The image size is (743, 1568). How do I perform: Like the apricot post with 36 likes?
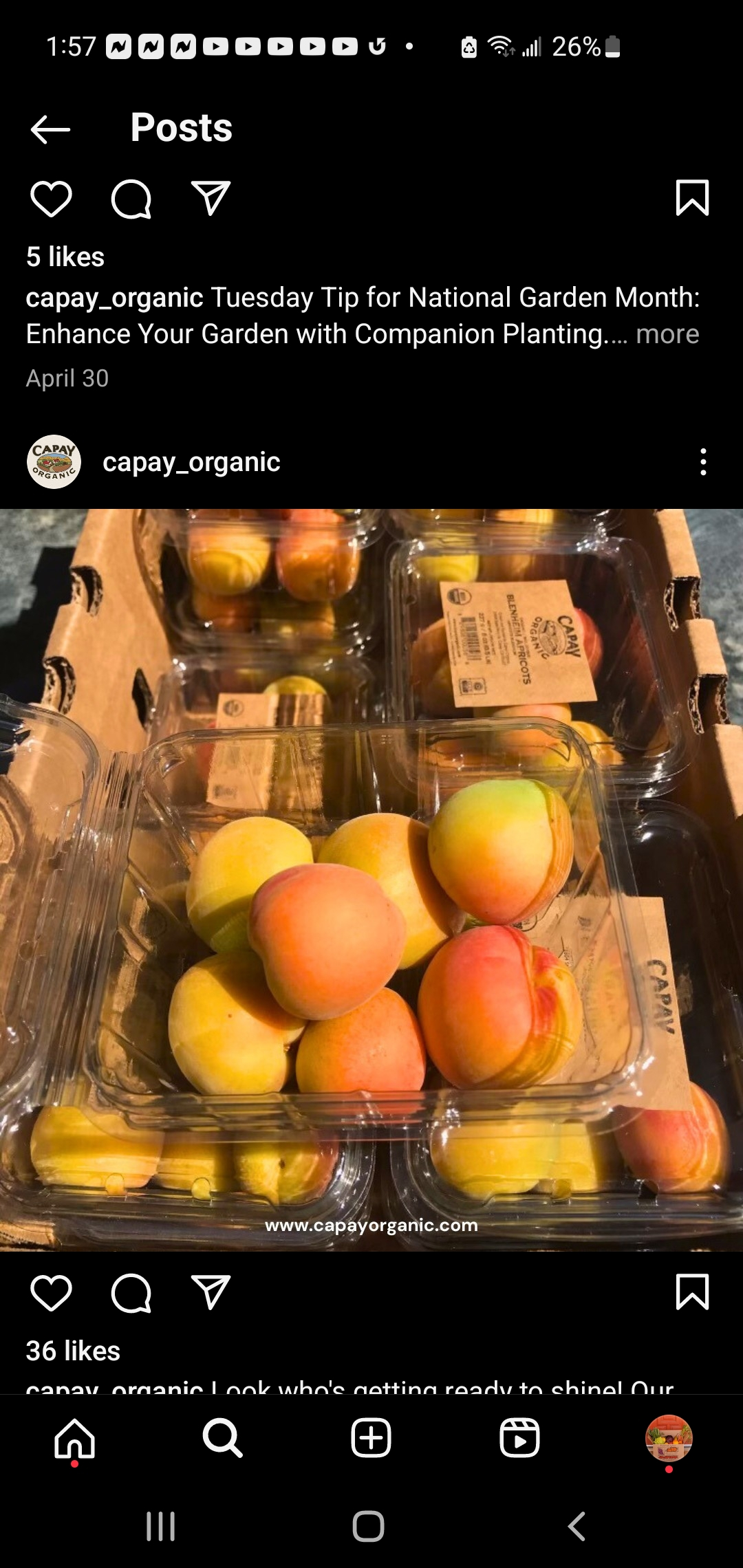(51, 1293)
